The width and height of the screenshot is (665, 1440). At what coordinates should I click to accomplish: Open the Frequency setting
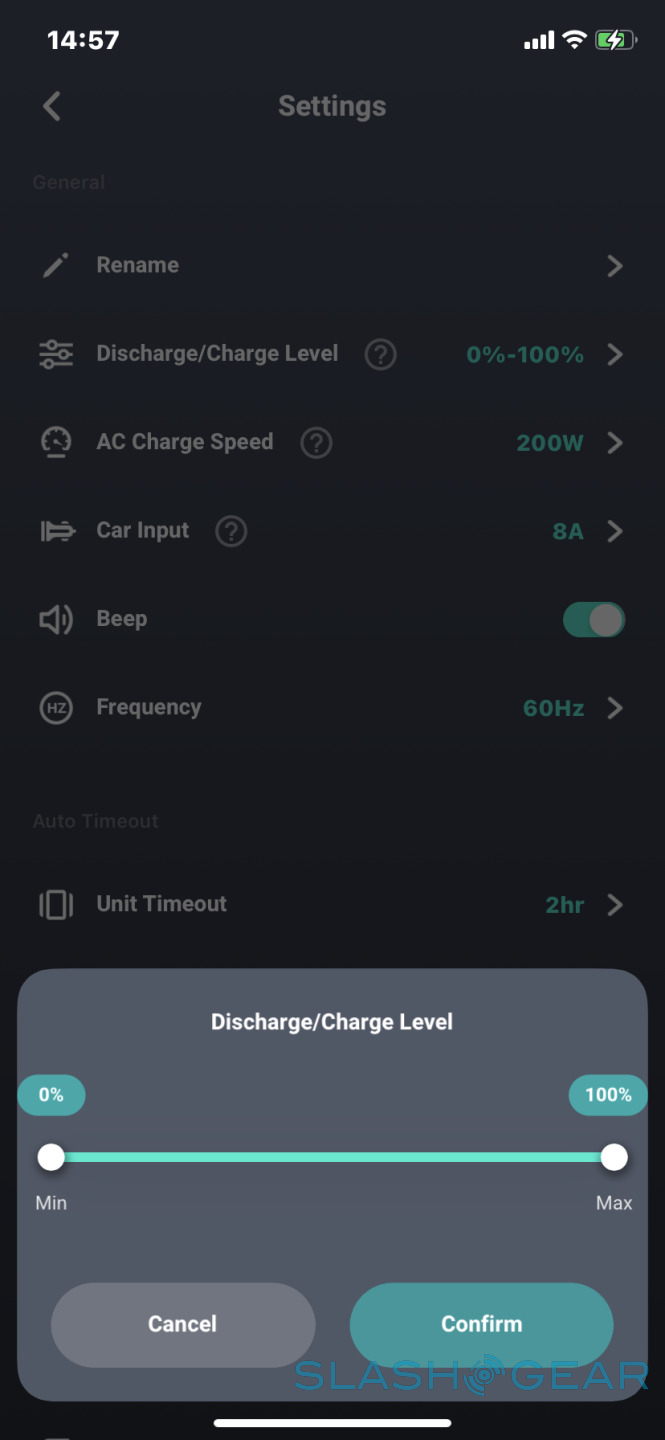click(x=332, y=708)
